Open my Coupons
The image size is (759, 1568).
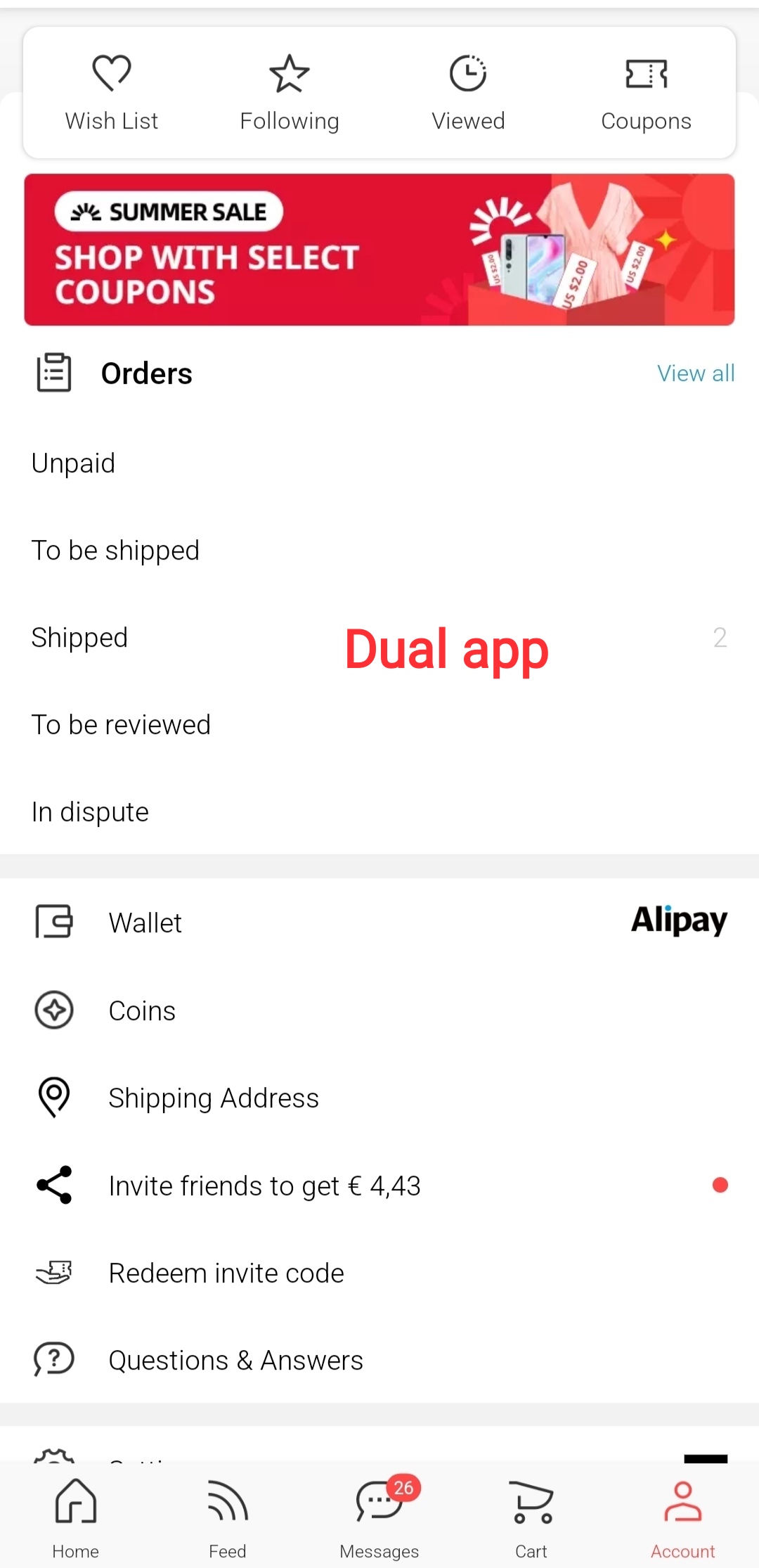647,93
